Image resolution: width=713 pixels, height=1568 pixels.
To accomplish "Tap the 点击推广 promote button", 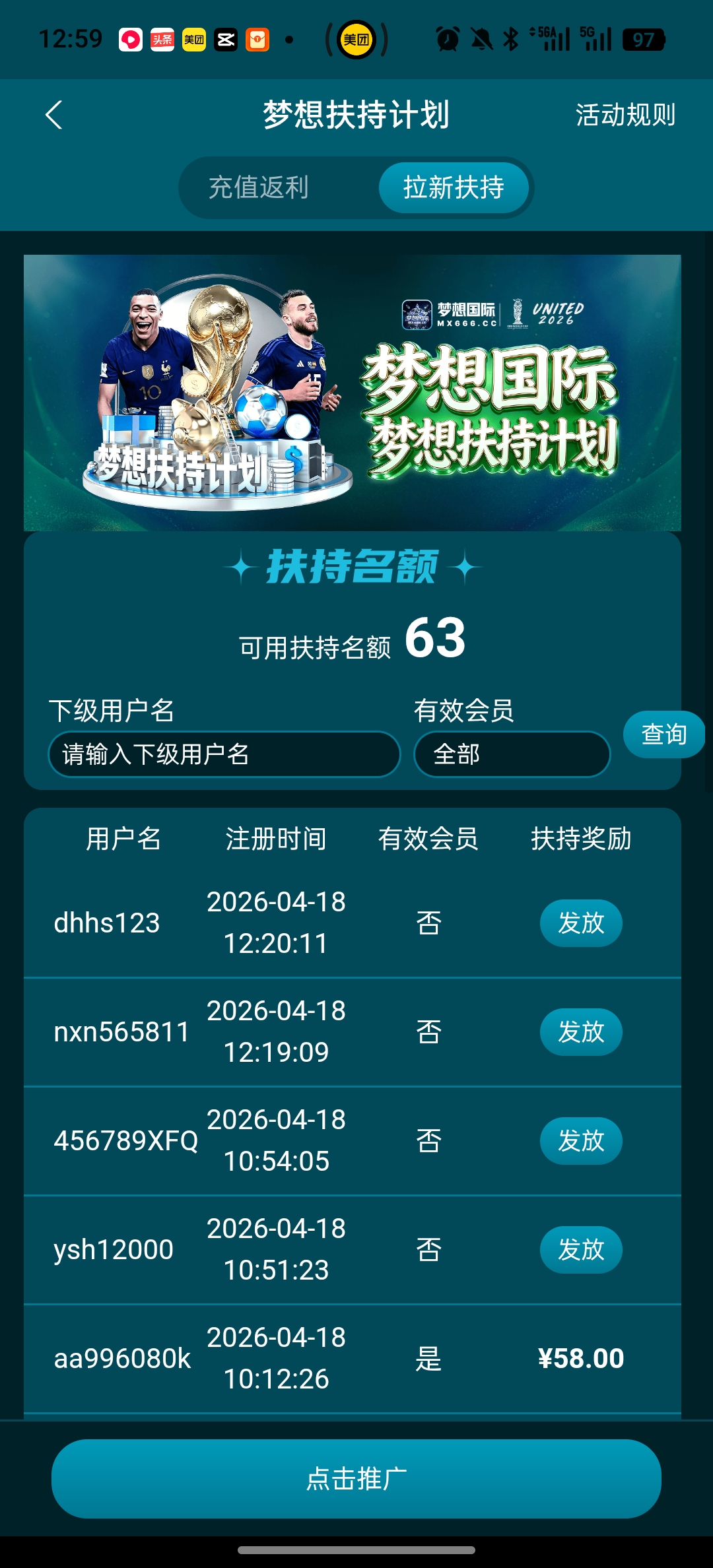I will (356, 1478).
